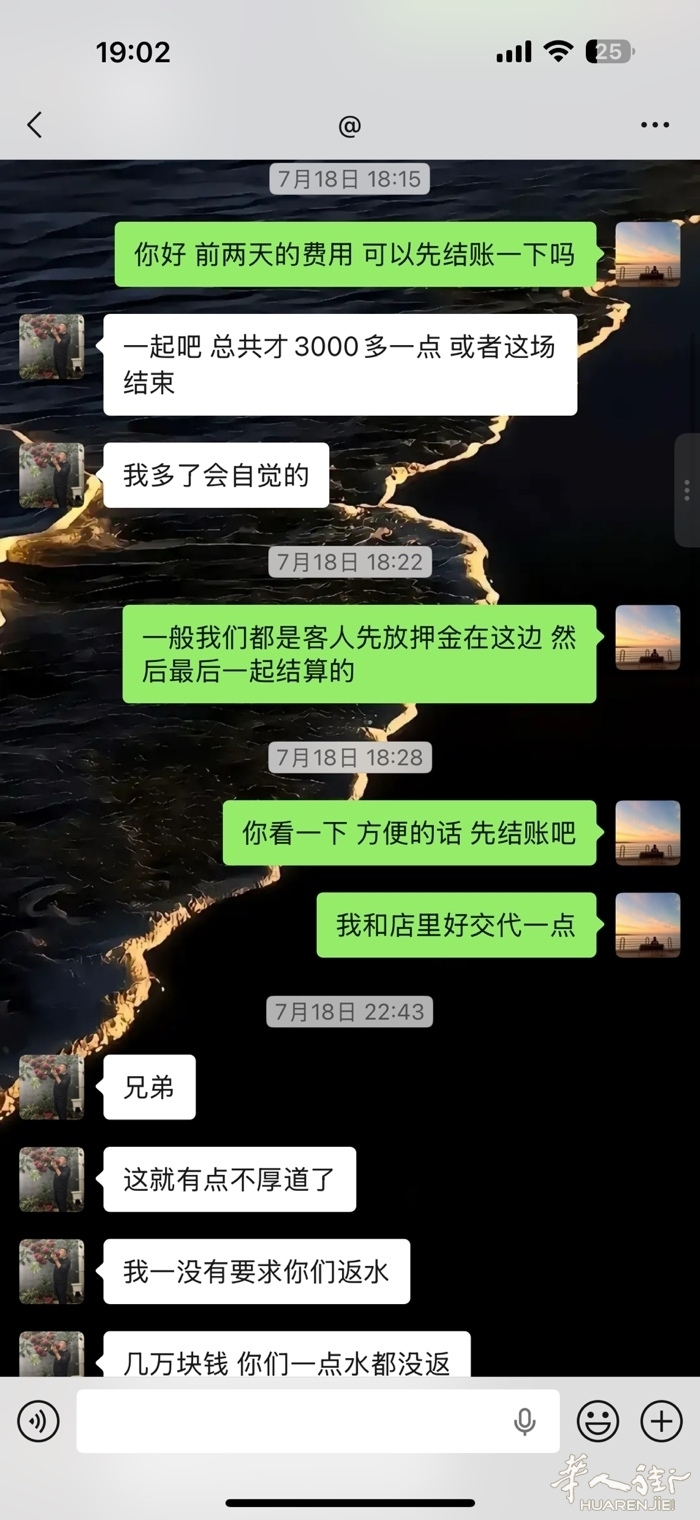Switch to voice message input
The height and width of the screenshot is (1520, 700).
click(x=38, y=1421)
